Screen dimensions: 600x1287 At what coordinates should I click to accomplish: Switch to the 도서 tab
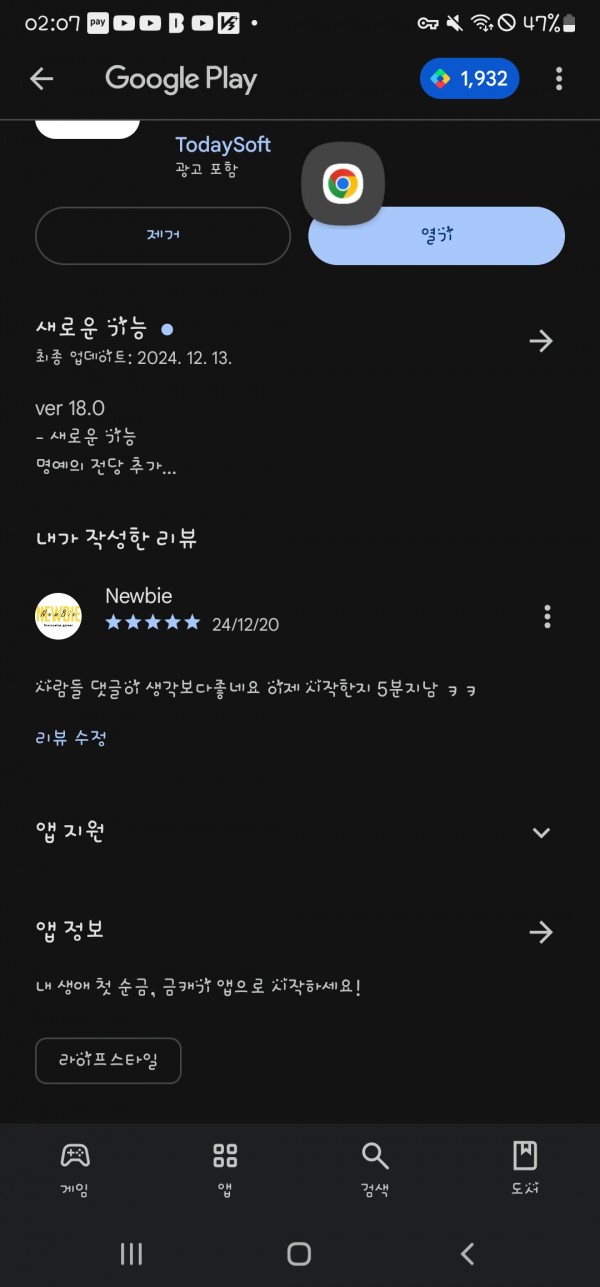tap(525, 1169)
